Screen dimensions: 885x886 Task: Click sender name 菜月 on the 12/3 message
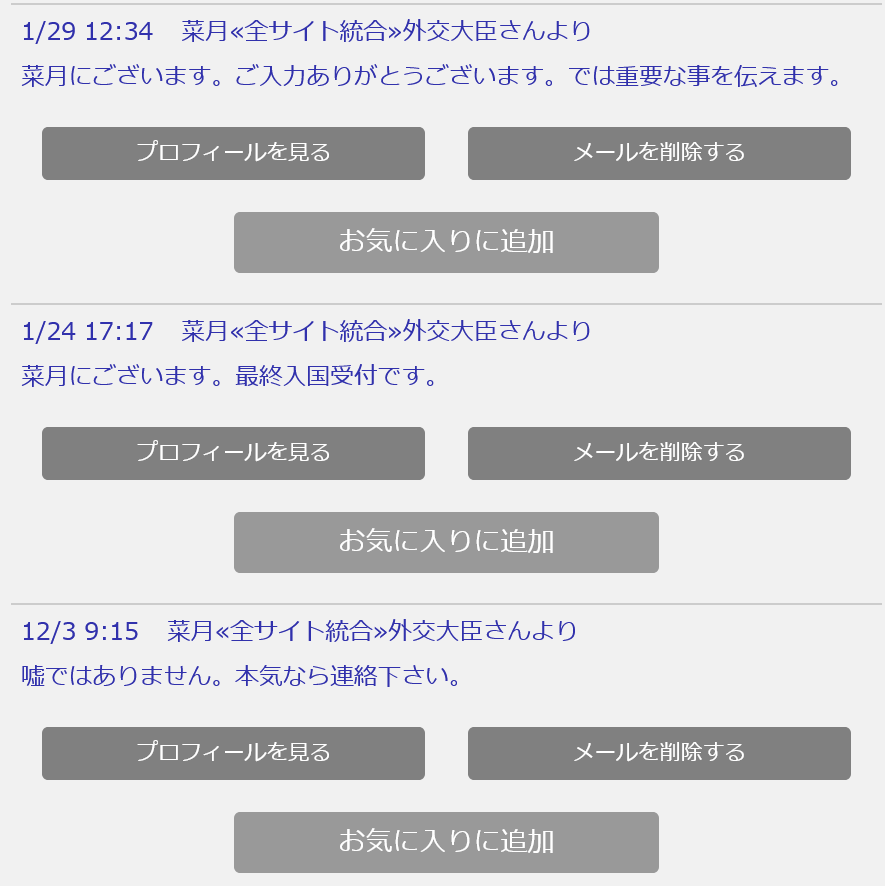190,631
